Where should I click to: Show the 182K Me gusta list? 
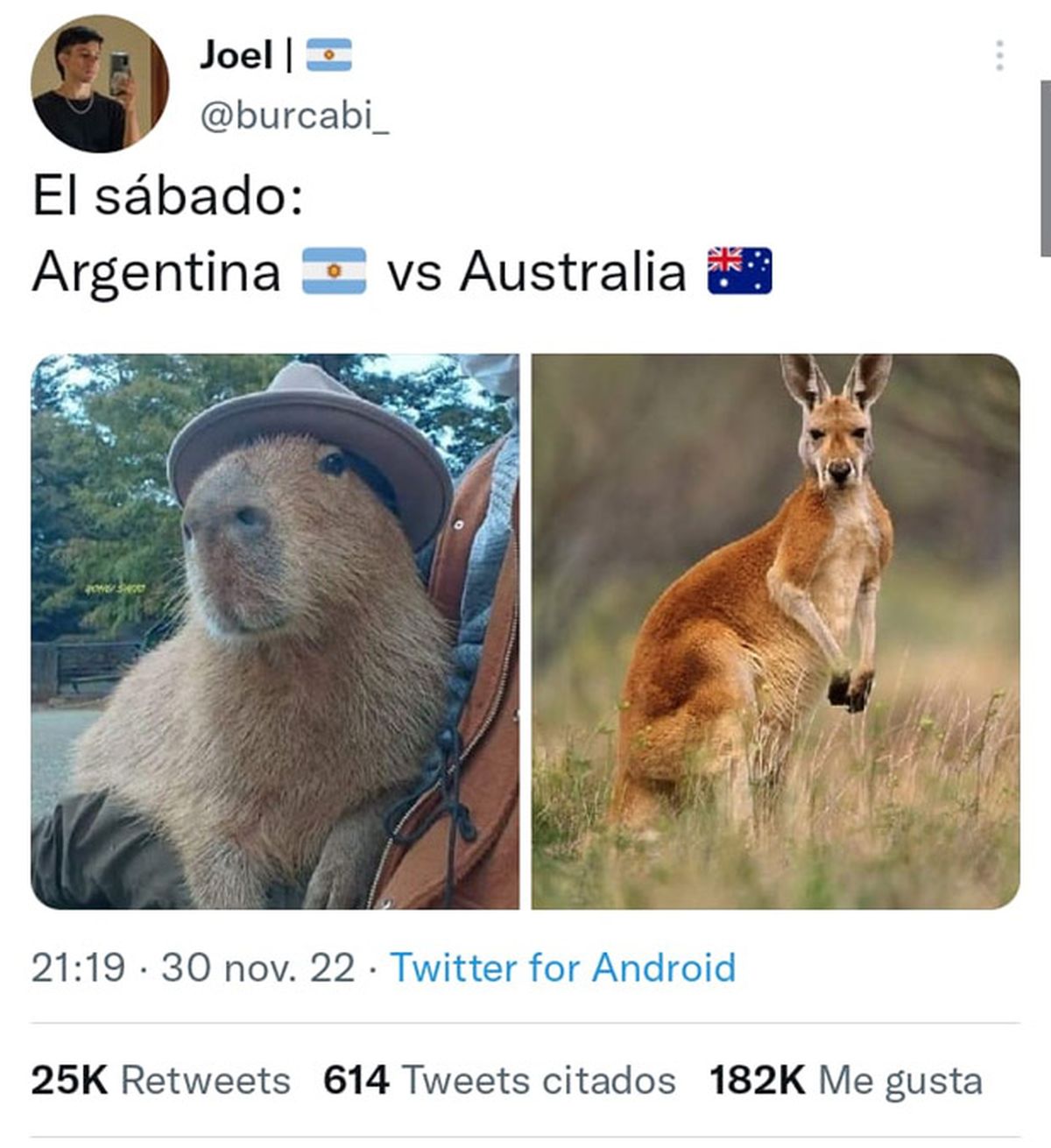[845, 1080]
